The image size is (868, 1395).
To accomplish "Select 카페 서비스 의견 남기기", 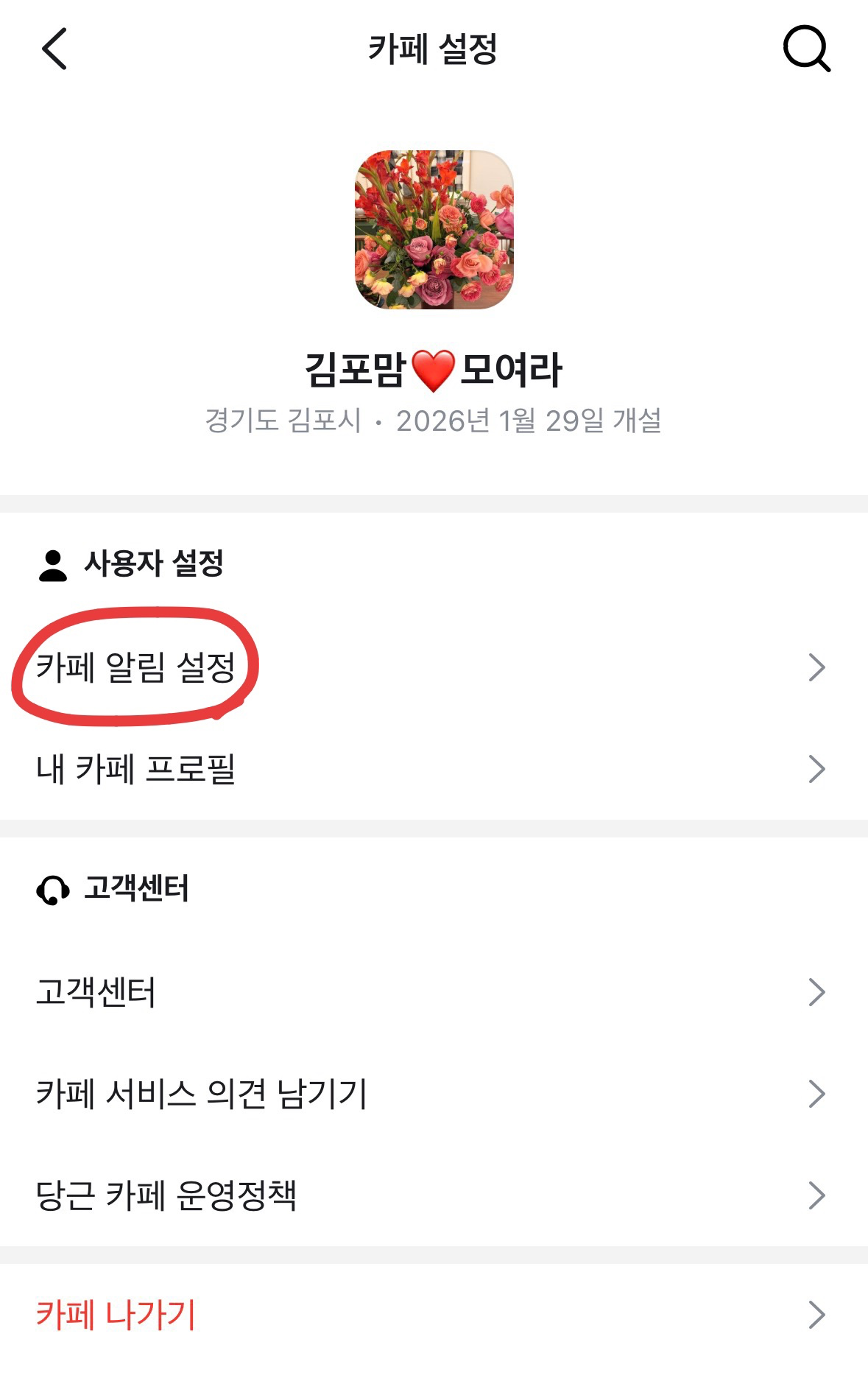I will click(434, 1094).
